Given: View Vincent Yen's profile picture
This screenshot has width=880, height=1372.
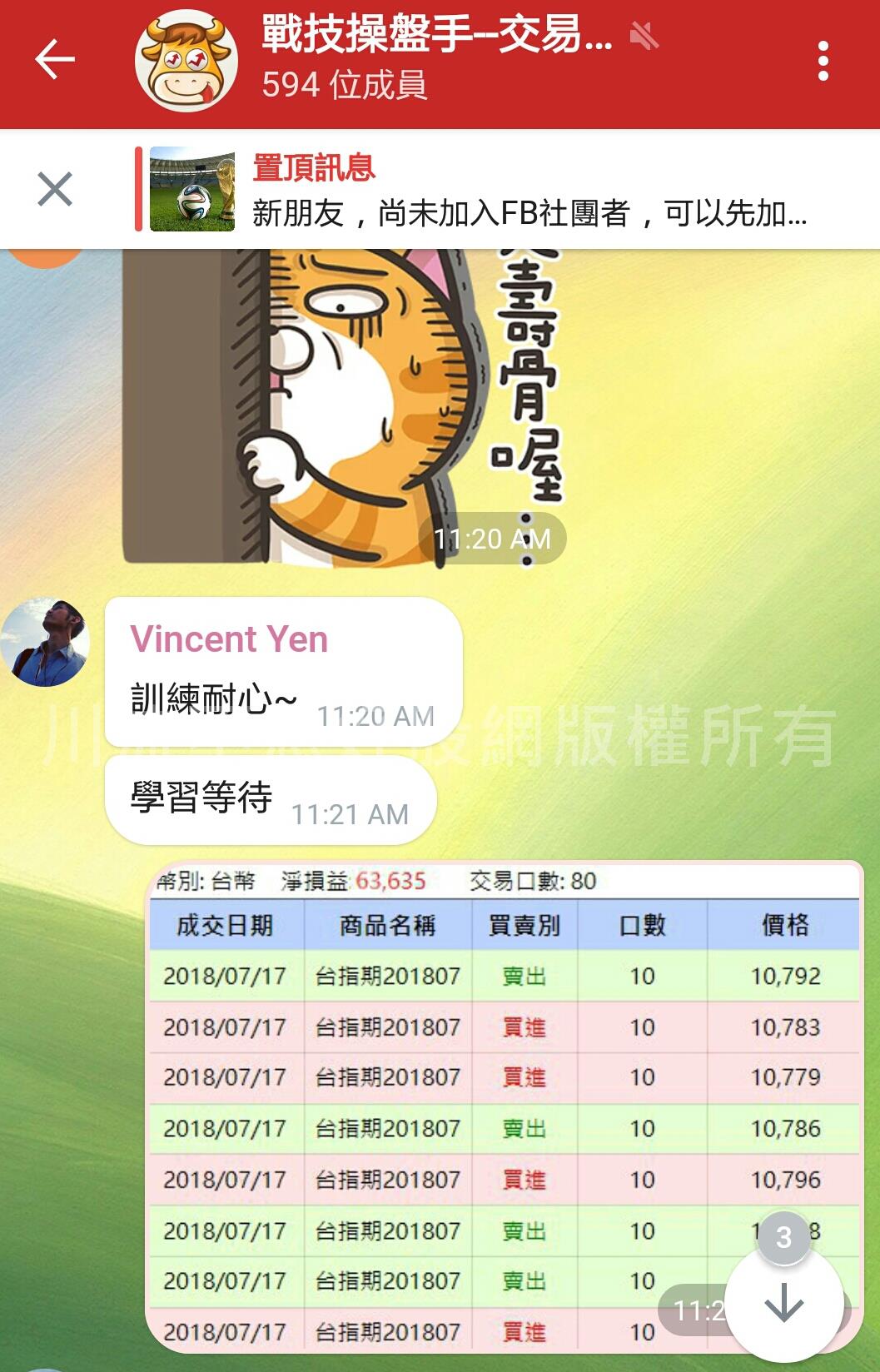Looking at the screenshot, I should click(45, 642).
